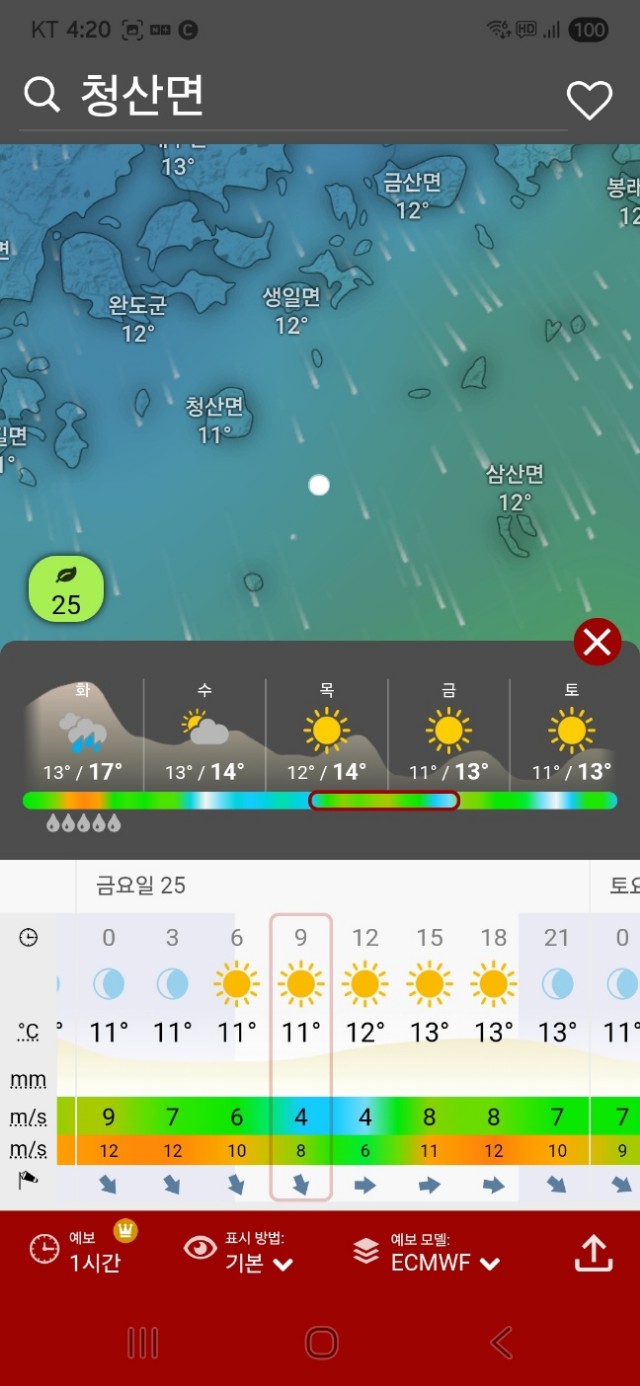Add 청산면 to favorites with the heart icon
This screenshot has width=640, height=1386.
pyautogui.click(x=589, y=99)
